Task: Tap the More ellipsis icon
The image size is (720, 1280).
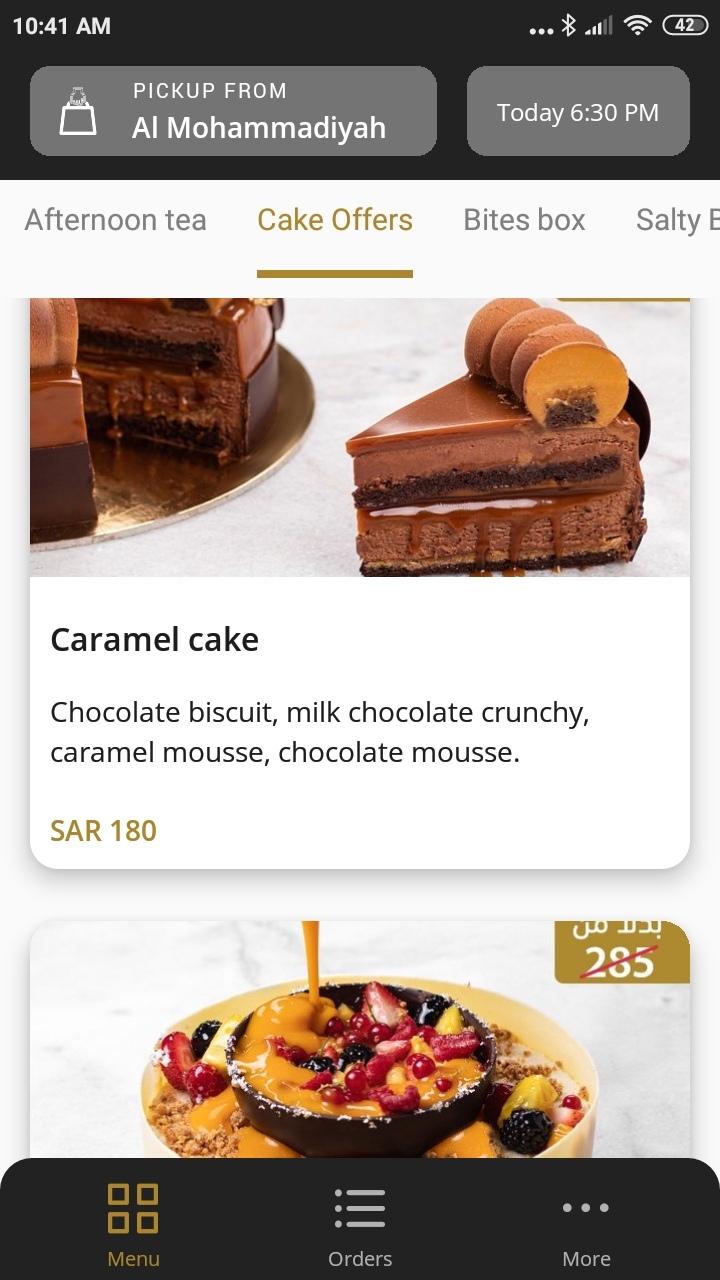Action: tap(586, 1209)
